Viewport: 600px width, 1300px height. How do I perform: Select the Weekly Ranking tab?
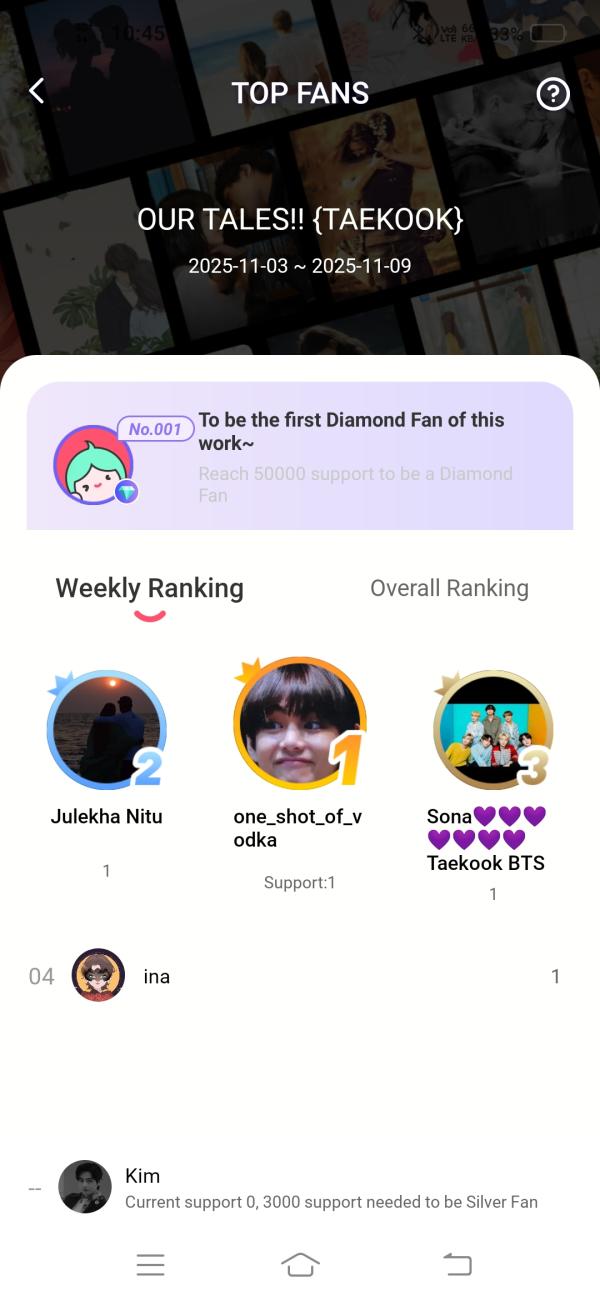149,589
